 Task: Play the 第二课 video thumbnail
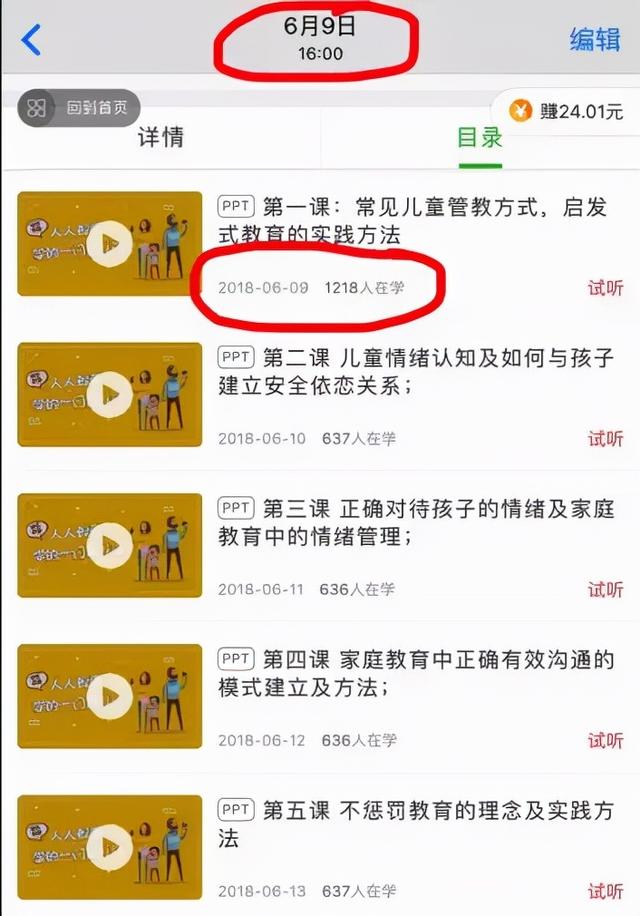109,395
